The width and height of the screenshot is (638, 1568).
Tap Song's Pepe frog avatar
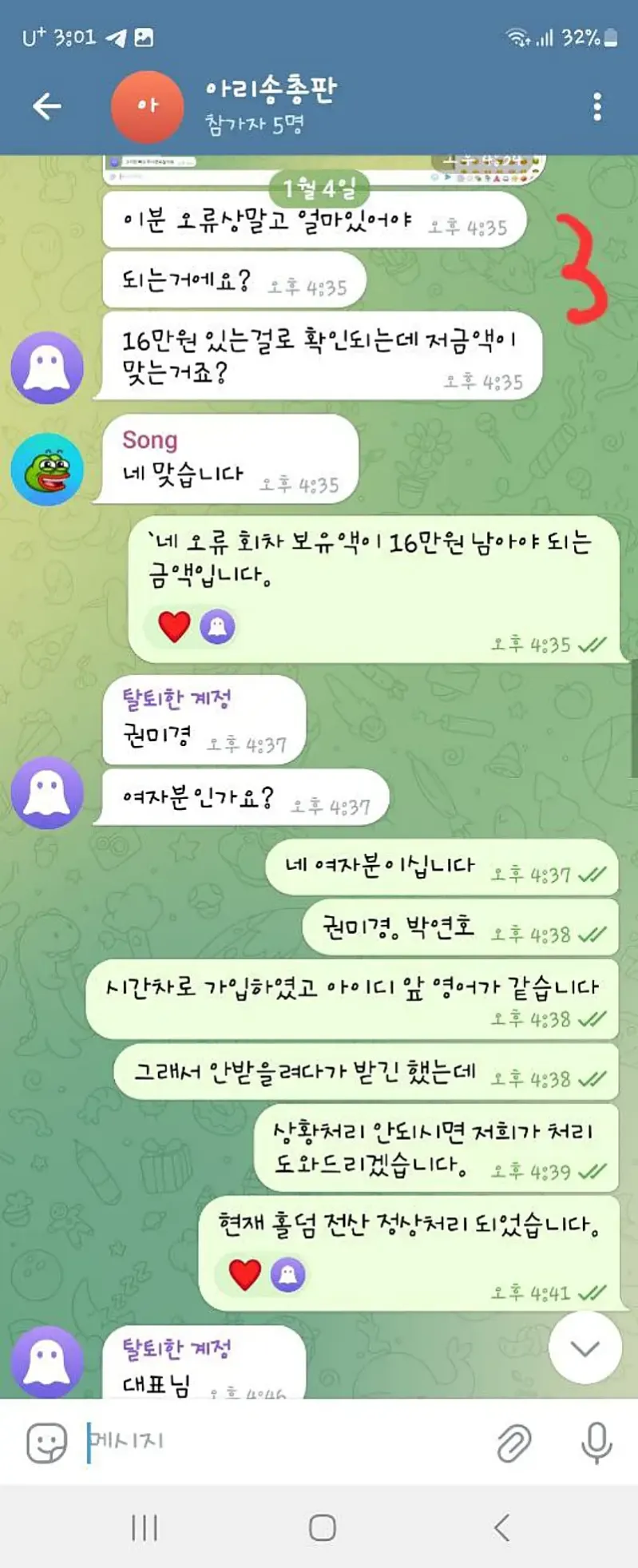[46, 470]
